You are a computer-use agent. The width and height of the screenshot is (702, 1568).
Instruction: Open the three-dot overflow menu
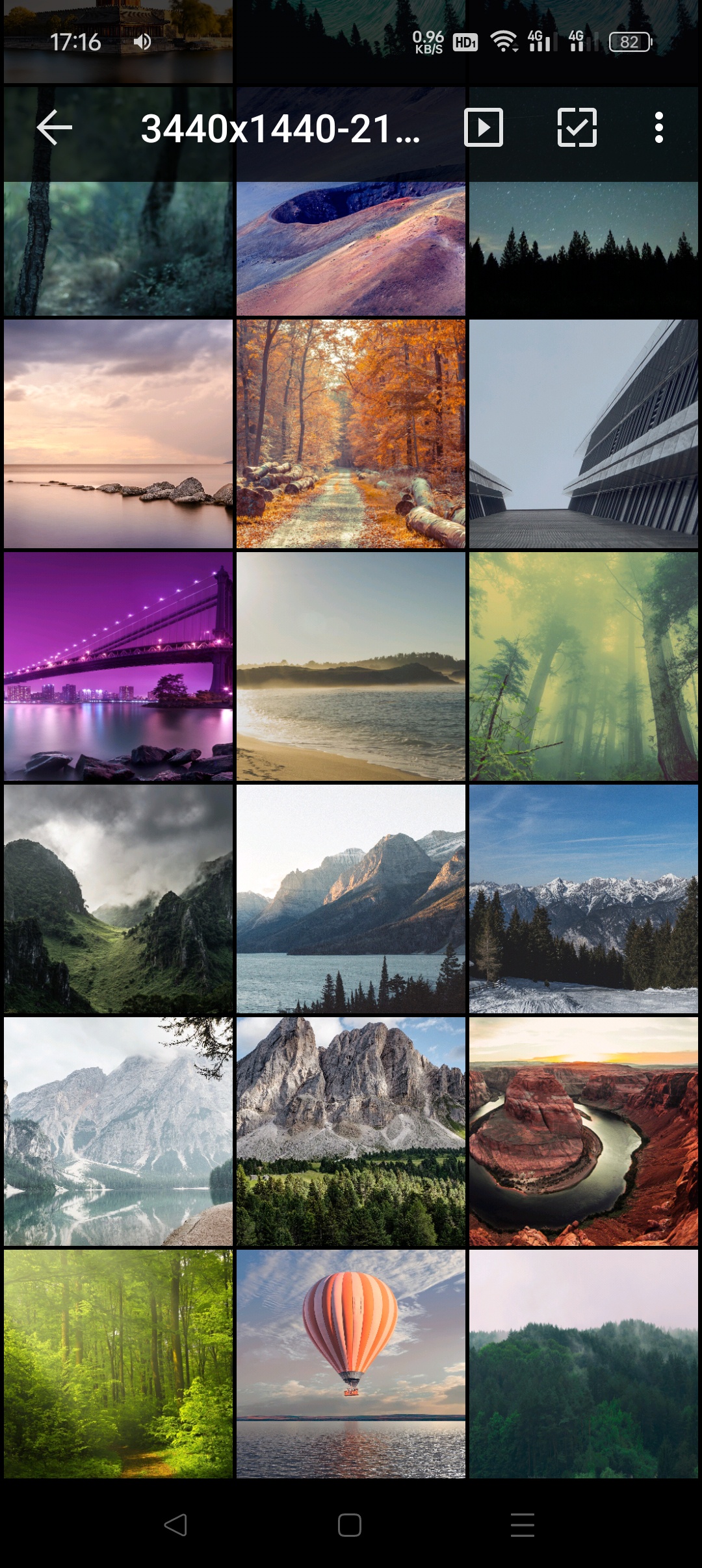pos(659,127)
